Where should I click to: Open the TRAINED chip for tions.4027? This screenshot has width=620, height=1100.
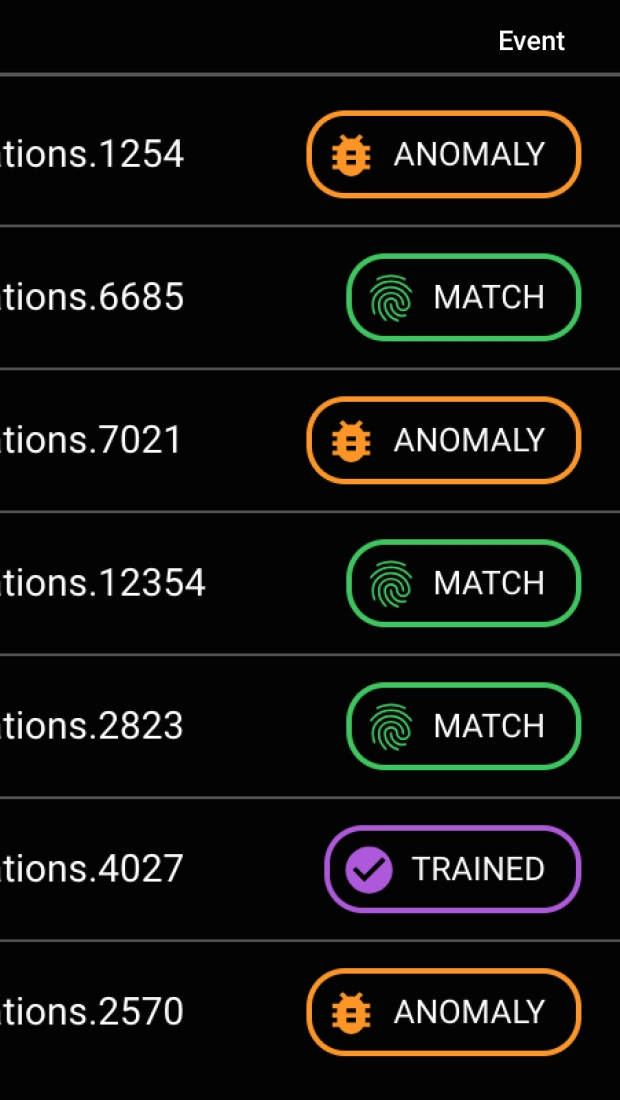coord(452,869)
